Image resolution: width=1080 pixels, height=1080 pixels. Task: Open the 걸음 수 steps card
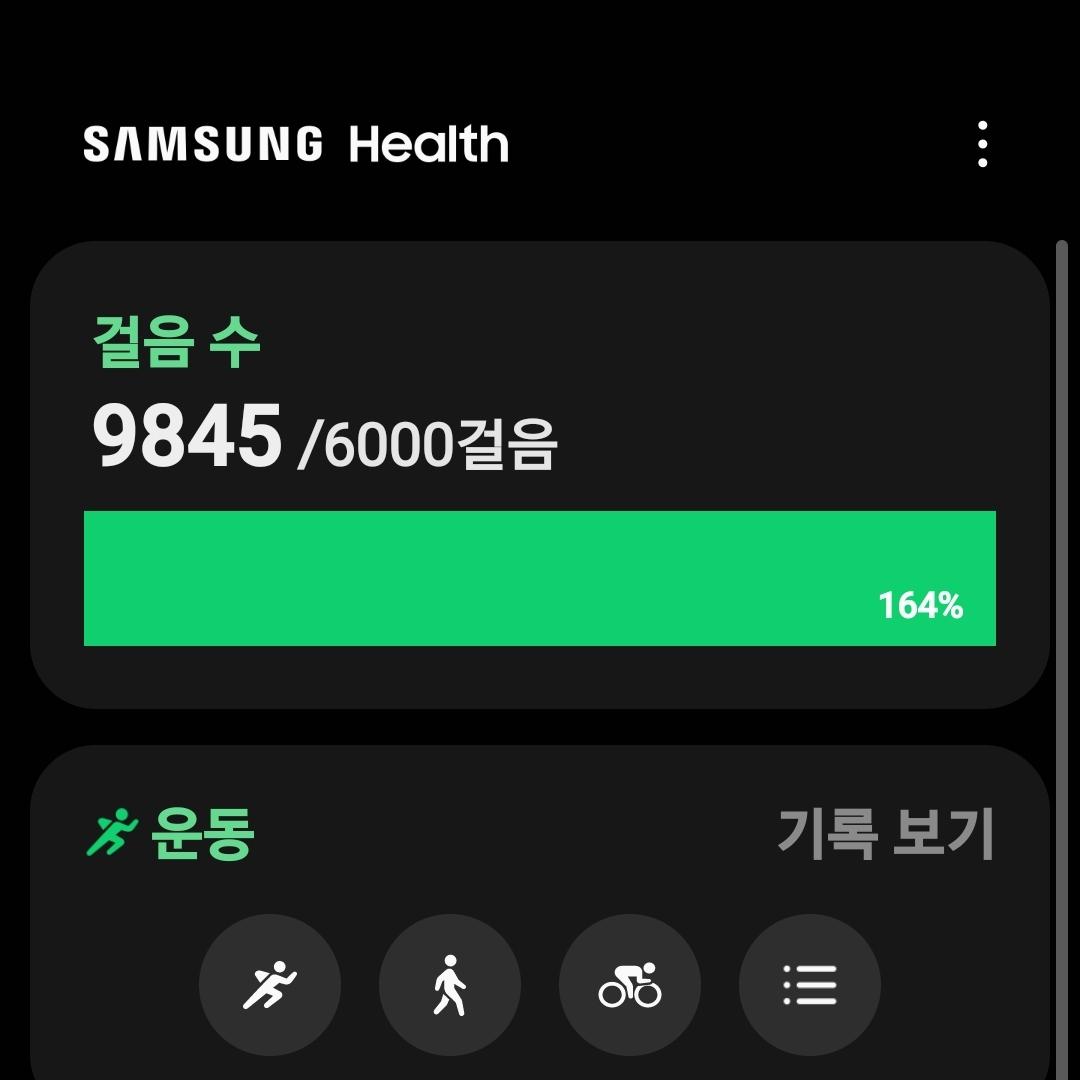point(540,474)
